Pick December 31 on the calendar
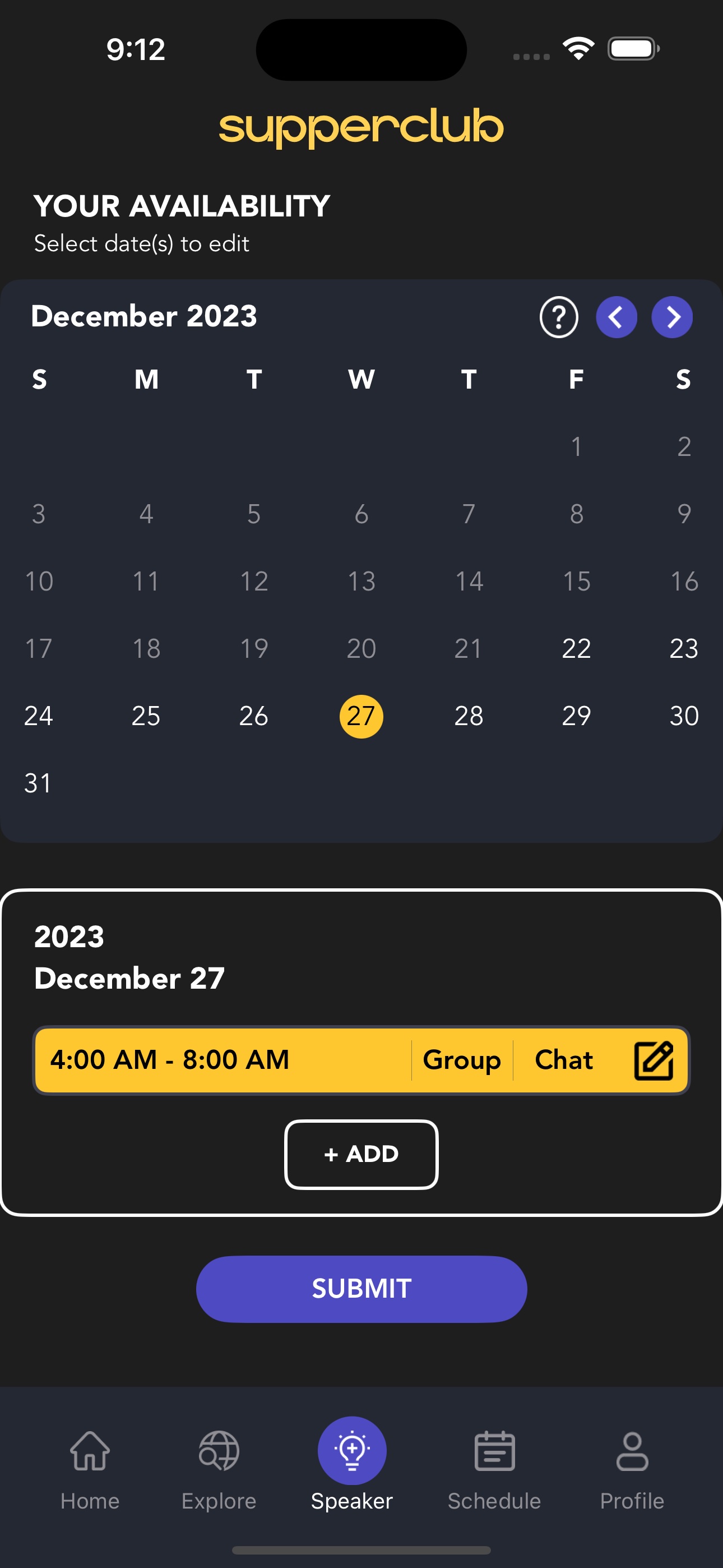723x1568 pixels. (38, 783)
